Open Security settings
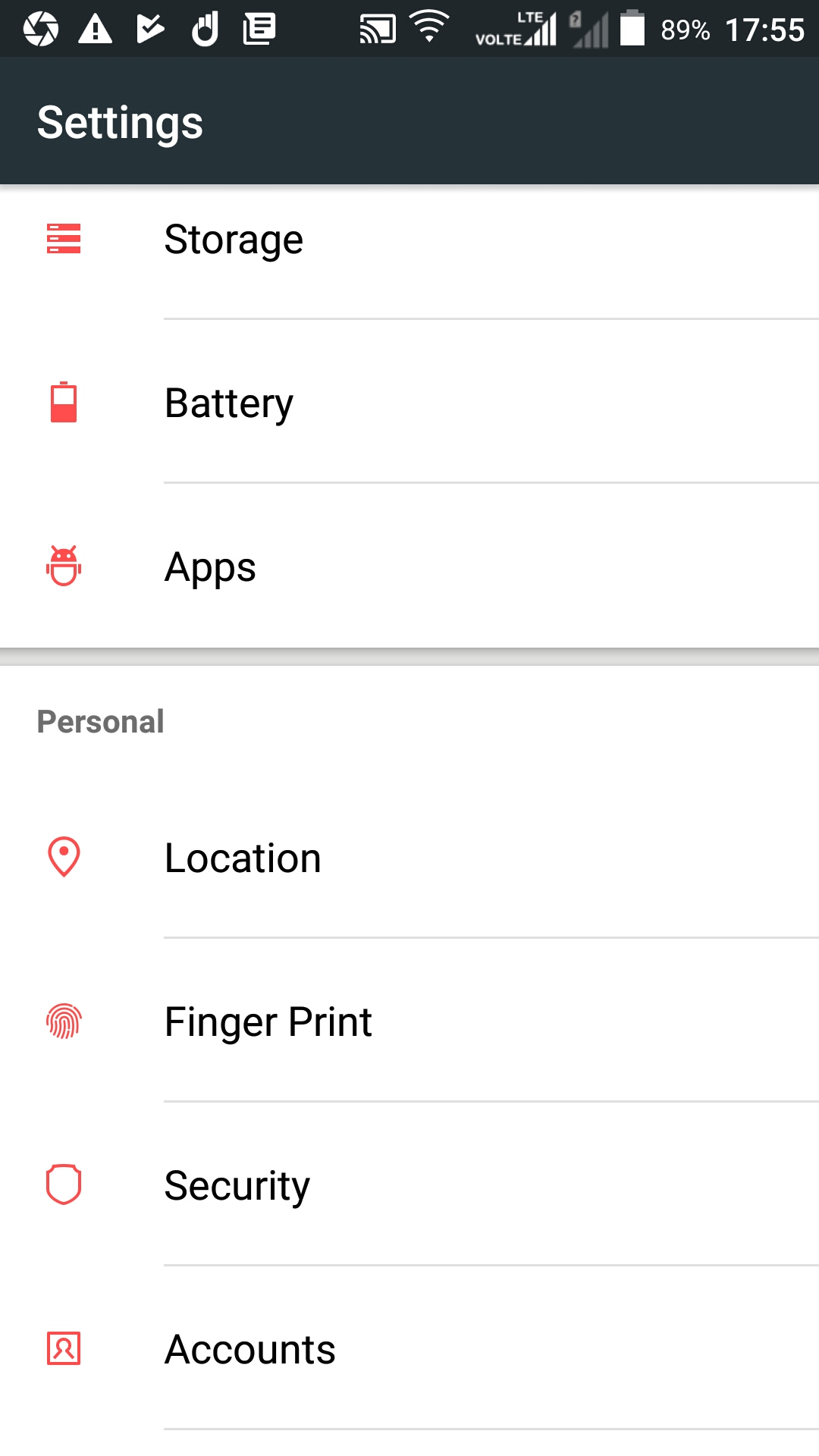This screenshot has width=819, height=1456. click(409, 1185)
